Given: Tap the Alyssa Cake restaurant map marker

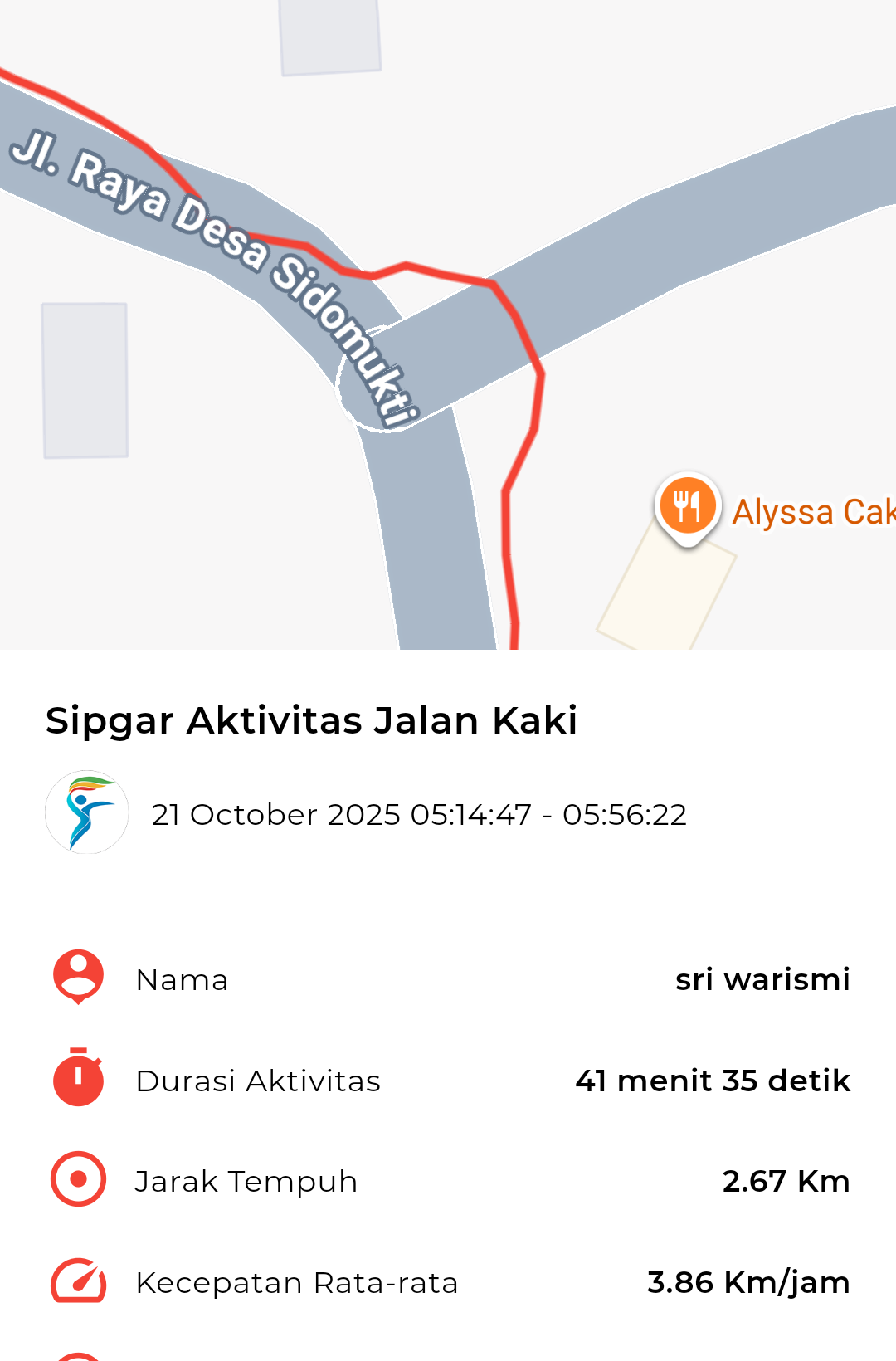Looking at the screenshot, I should (687, 506).
